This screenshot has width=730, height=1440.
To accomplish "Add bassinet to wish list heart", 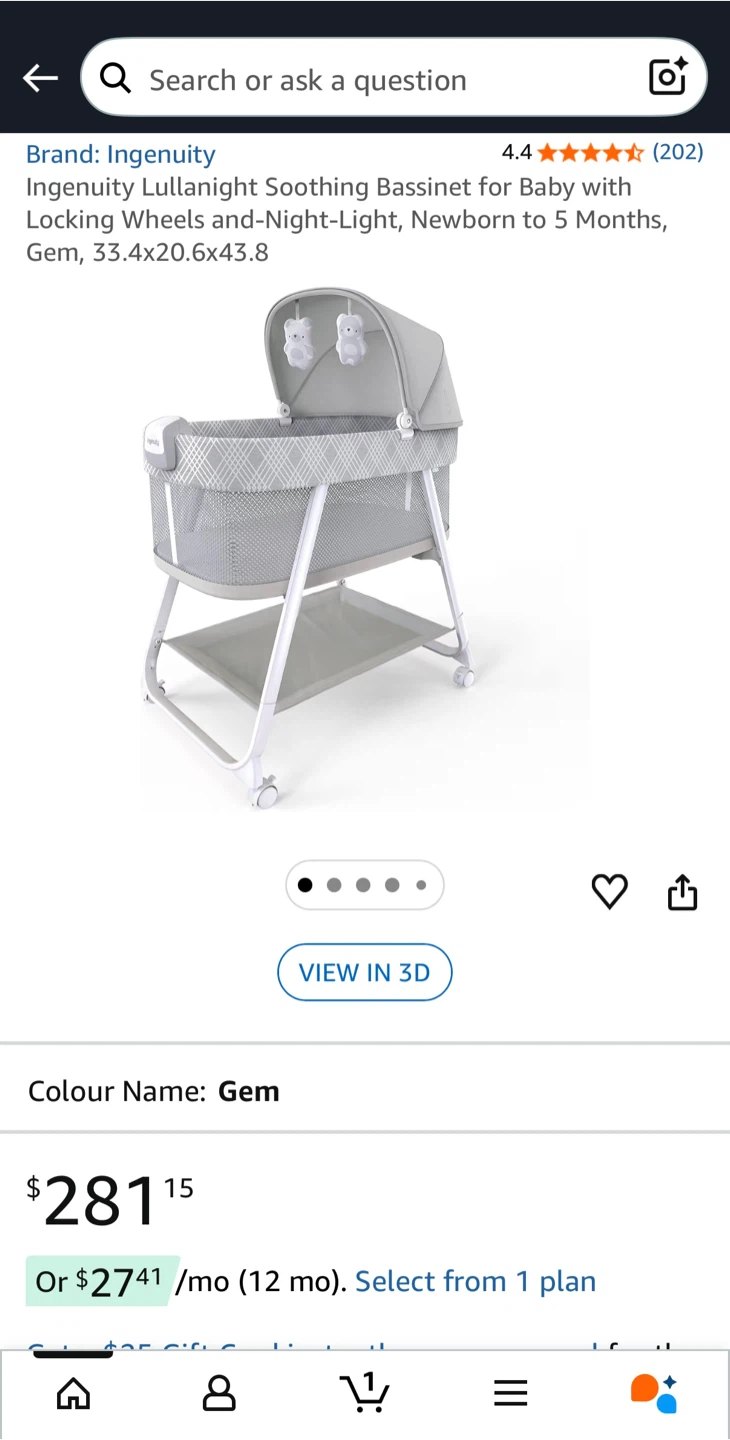I will click(x=609, y=891).
